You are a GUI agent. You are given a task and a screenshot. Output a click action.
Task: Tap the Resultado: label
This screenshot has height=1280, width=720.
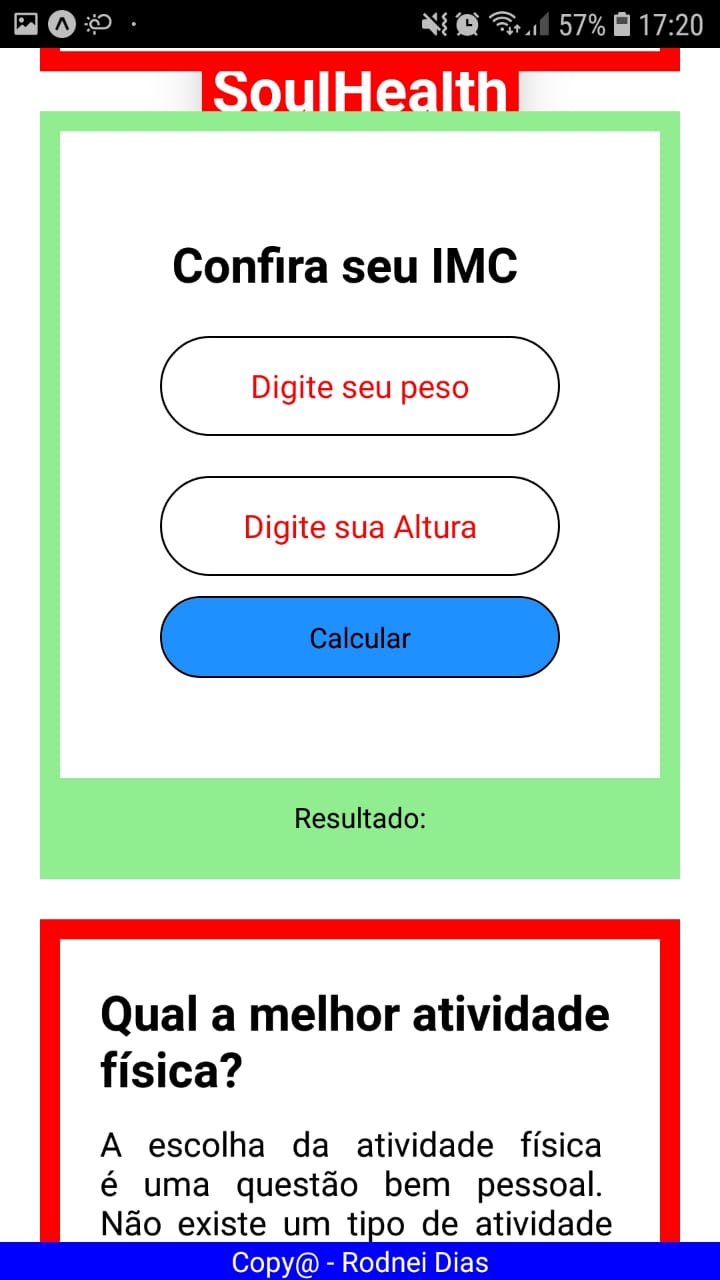coord(360,818)
